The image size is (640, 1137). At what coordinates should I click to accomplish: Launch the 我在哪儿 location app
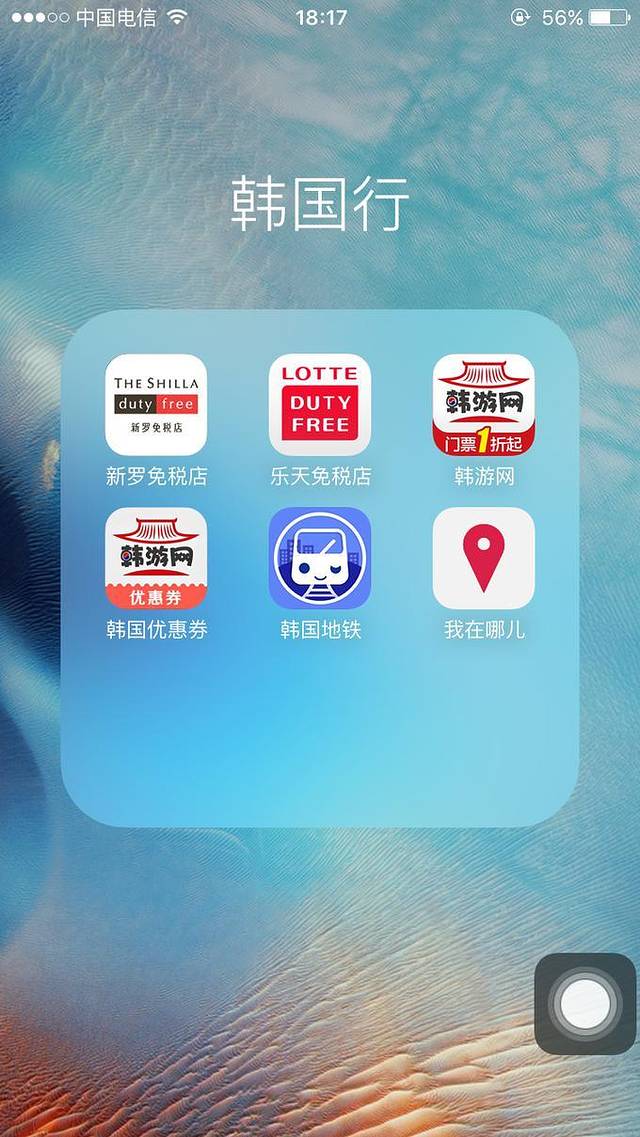pyautogui.click(x=484, y=558)
